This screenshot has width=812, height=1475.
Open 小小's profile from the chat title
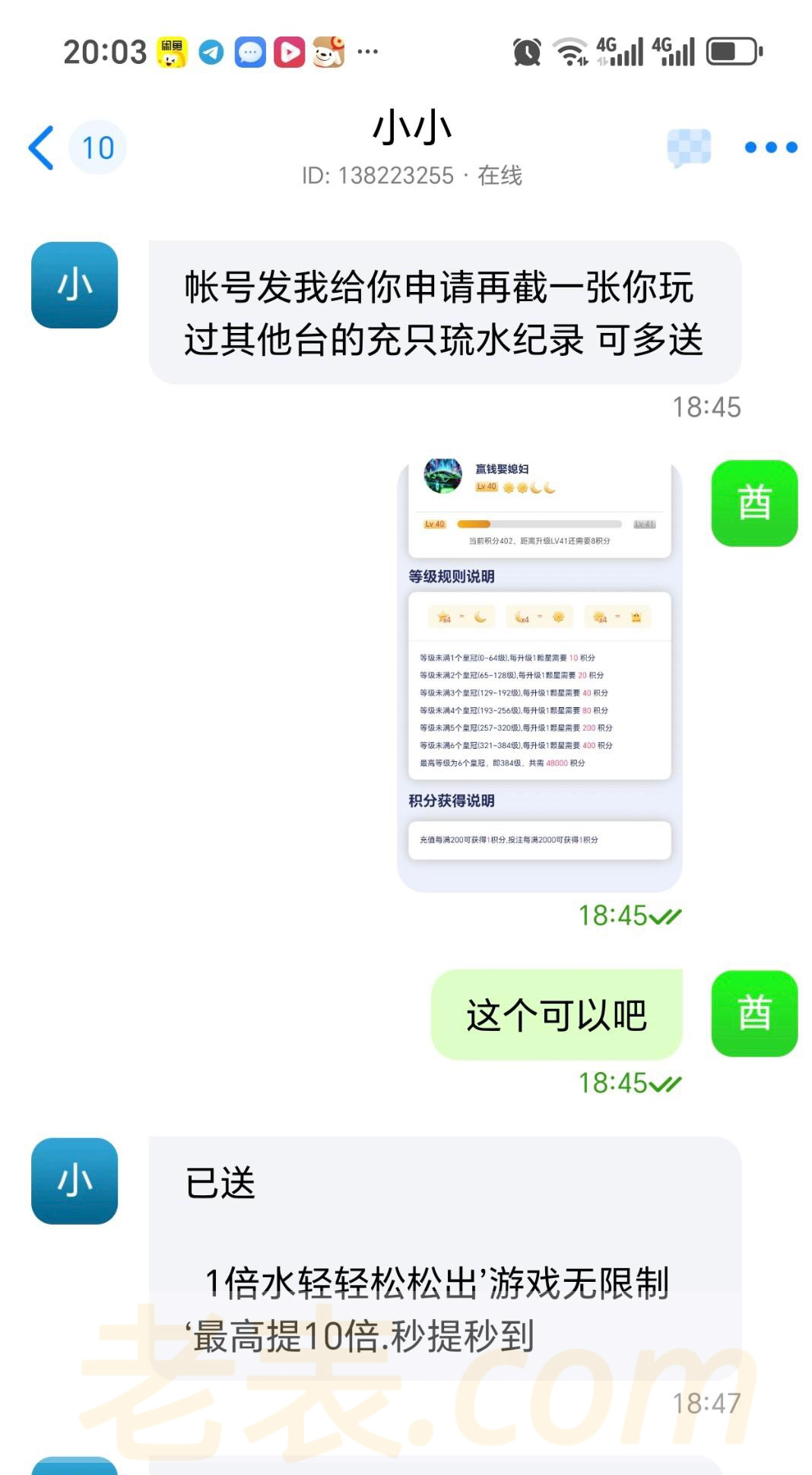pos(411,128)
